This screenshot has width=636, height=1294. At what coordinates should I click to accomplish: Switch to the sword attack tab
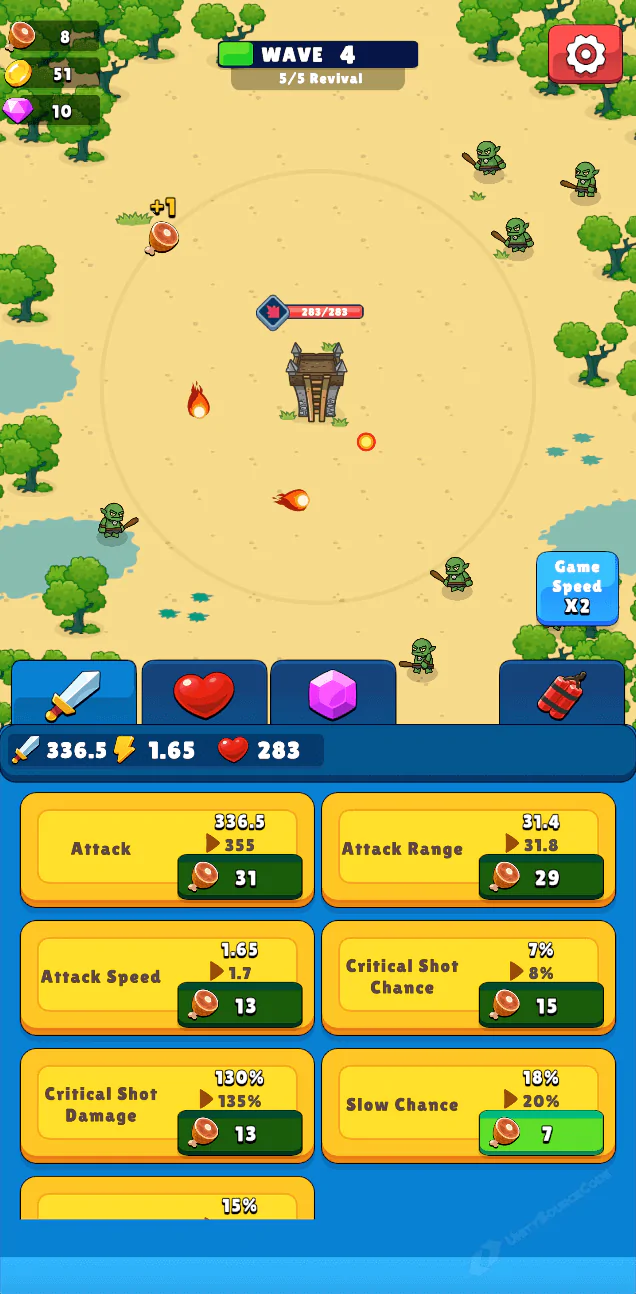point(74,693)
